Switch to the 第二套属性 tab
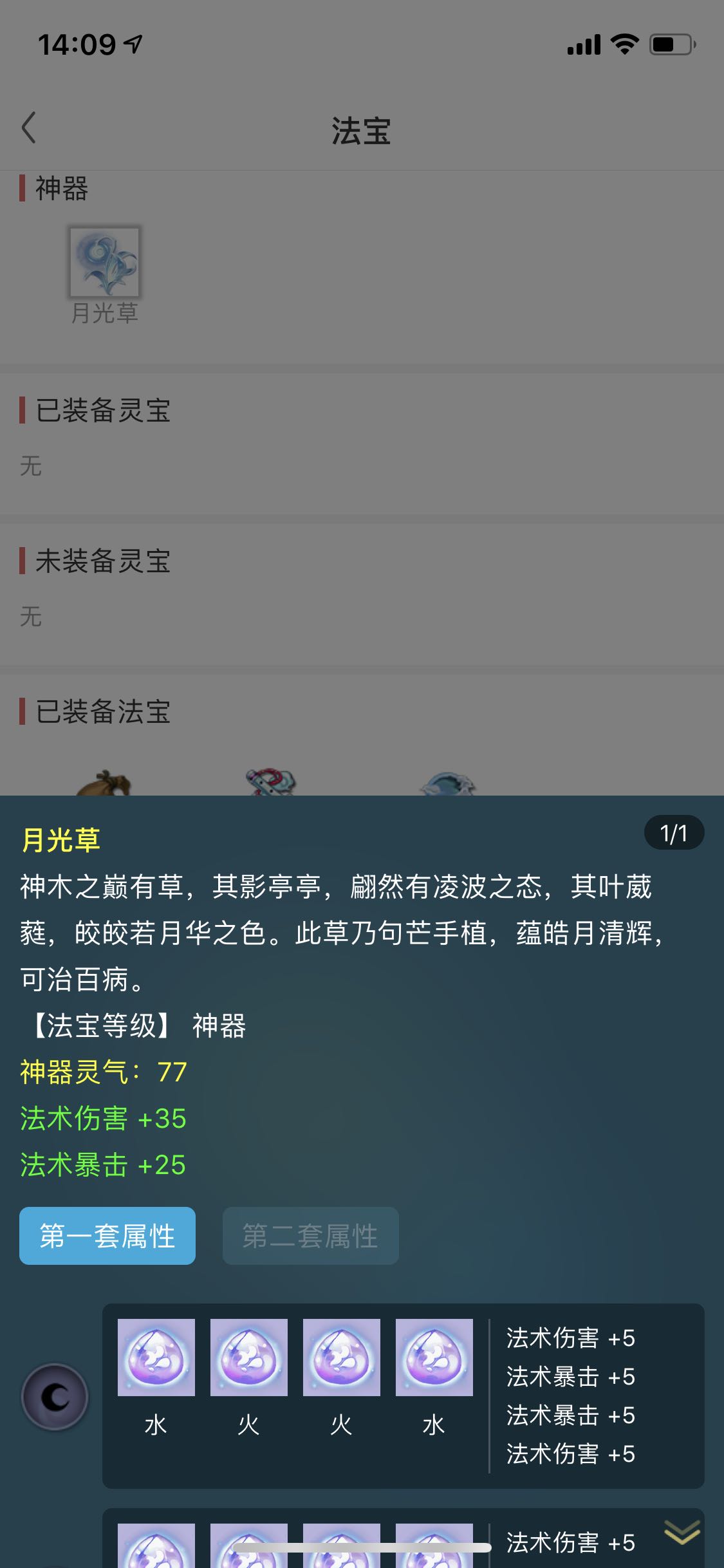The height and width of the screenshot is (1568, 724). pyautogui.click(x=310, y=1235)
